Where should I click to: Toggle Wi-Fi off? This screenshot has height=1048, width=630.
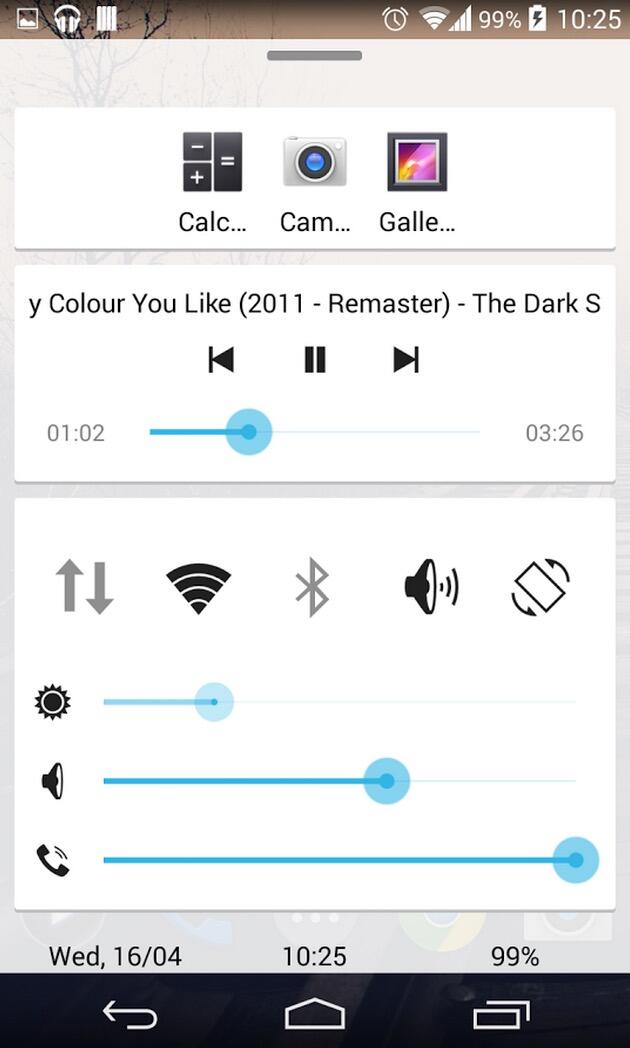pyautogui.click(x=198, y=588)
